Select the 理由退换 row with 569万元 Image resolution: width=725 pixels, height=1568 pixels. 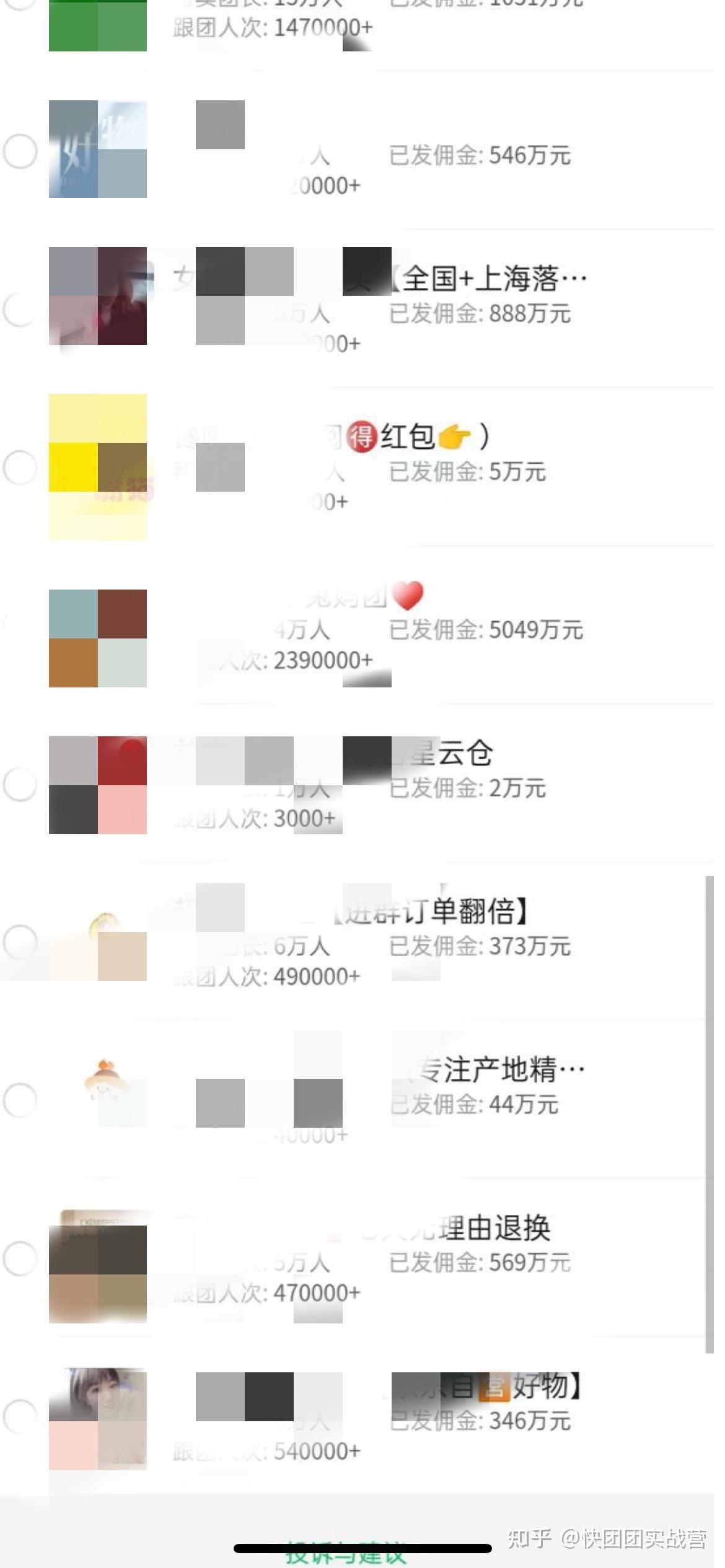(20, 1258)
